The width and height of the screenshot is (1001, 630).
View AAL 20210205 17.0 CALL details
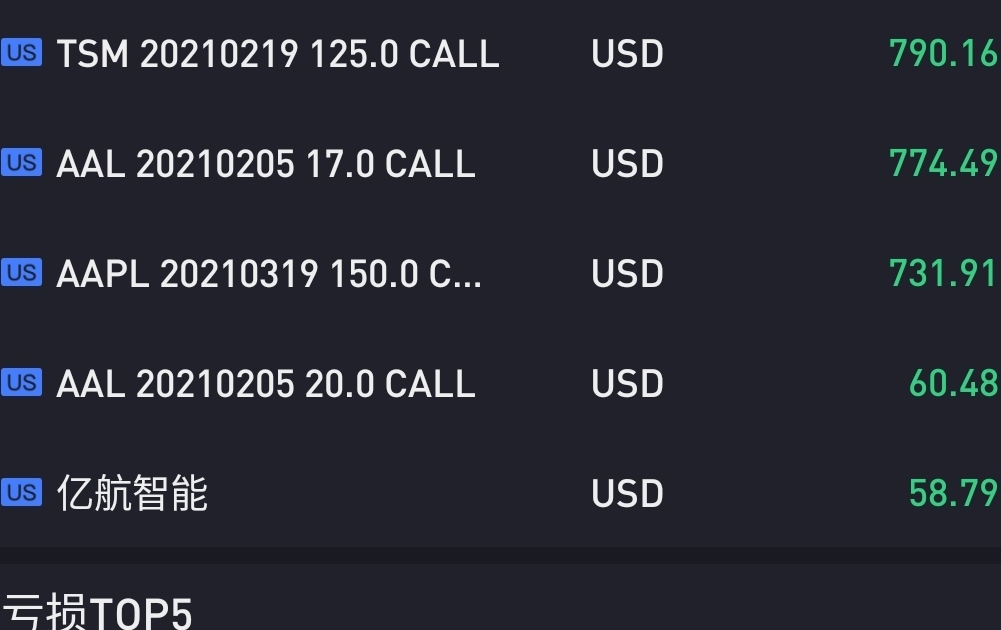266,164
